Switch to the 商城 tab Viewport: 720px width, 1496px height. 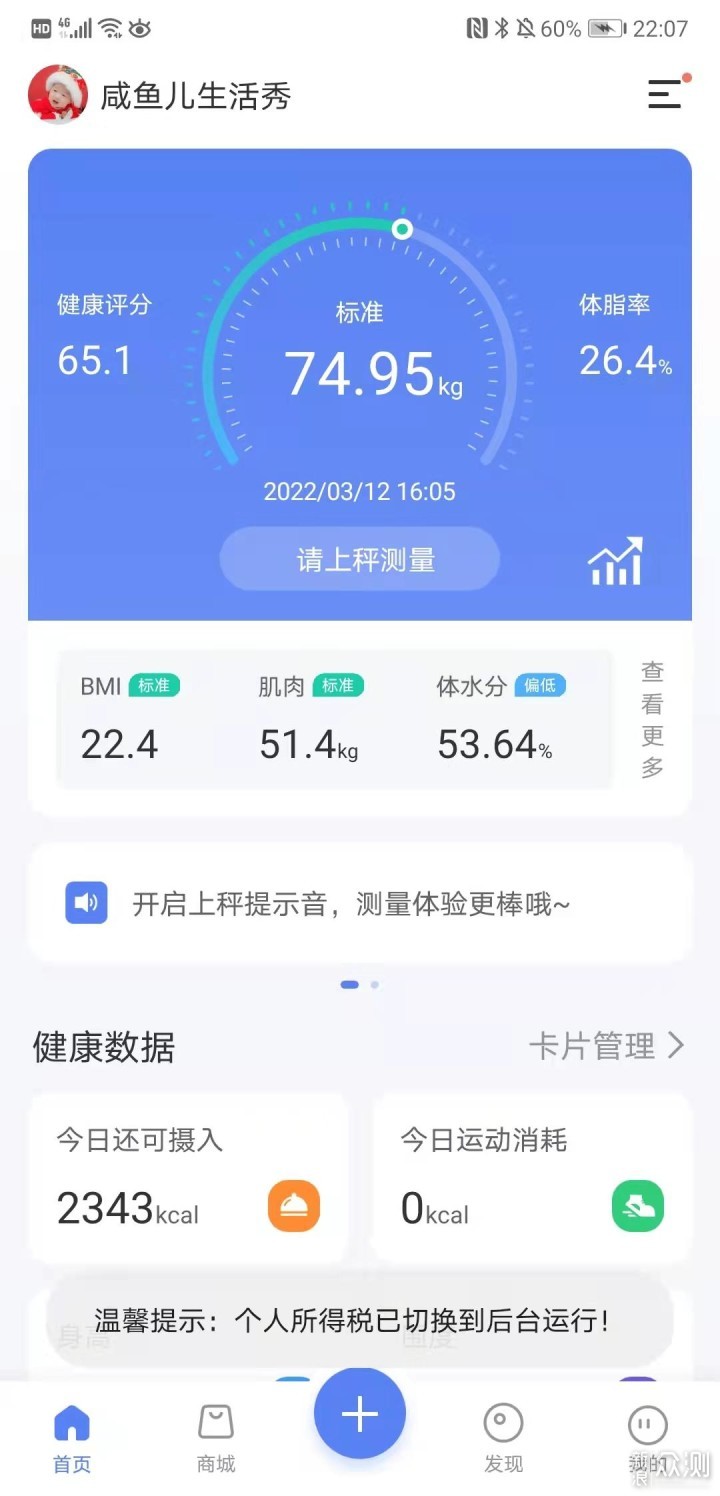(x=216, y=1438)
